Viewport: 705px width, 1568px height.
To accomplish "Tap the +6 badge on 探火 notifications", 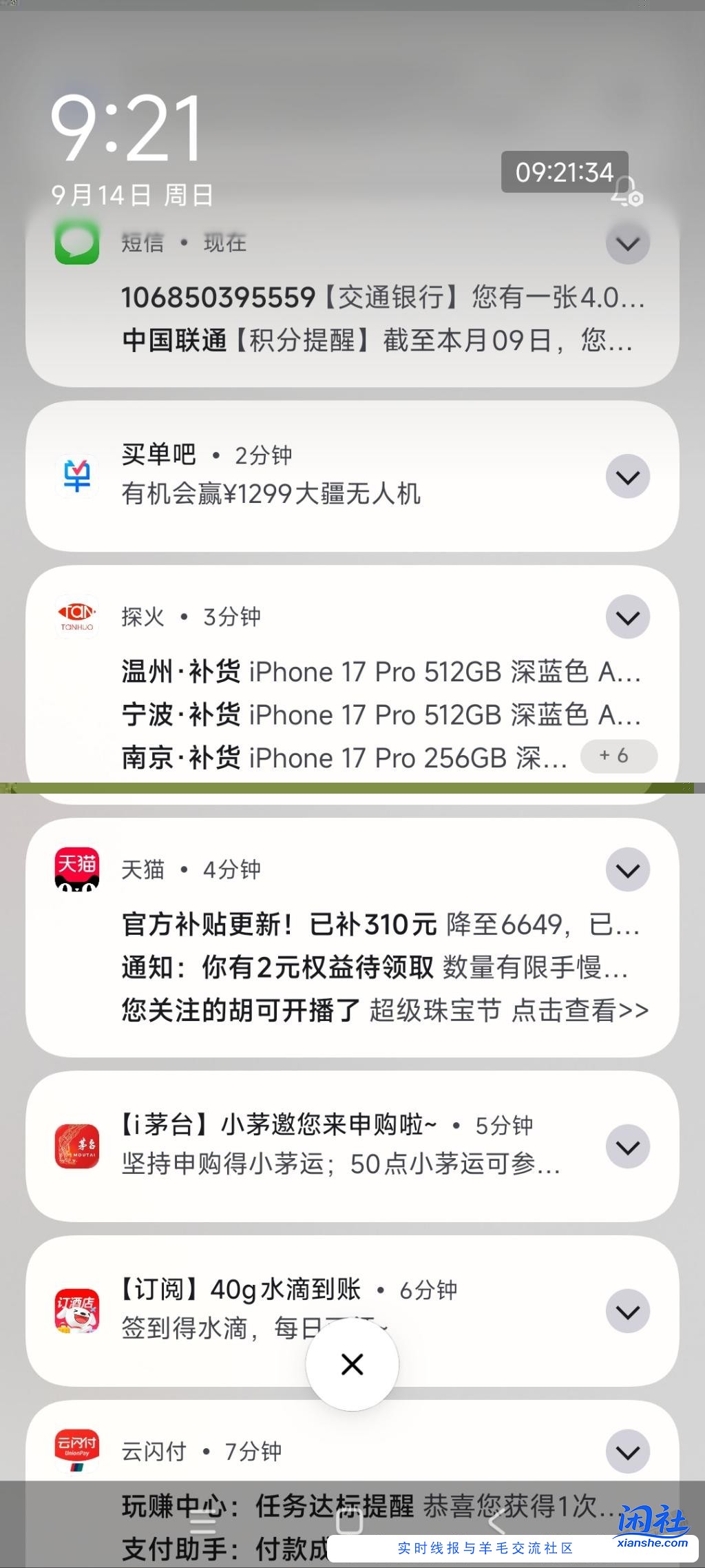I will pos(618,756).
